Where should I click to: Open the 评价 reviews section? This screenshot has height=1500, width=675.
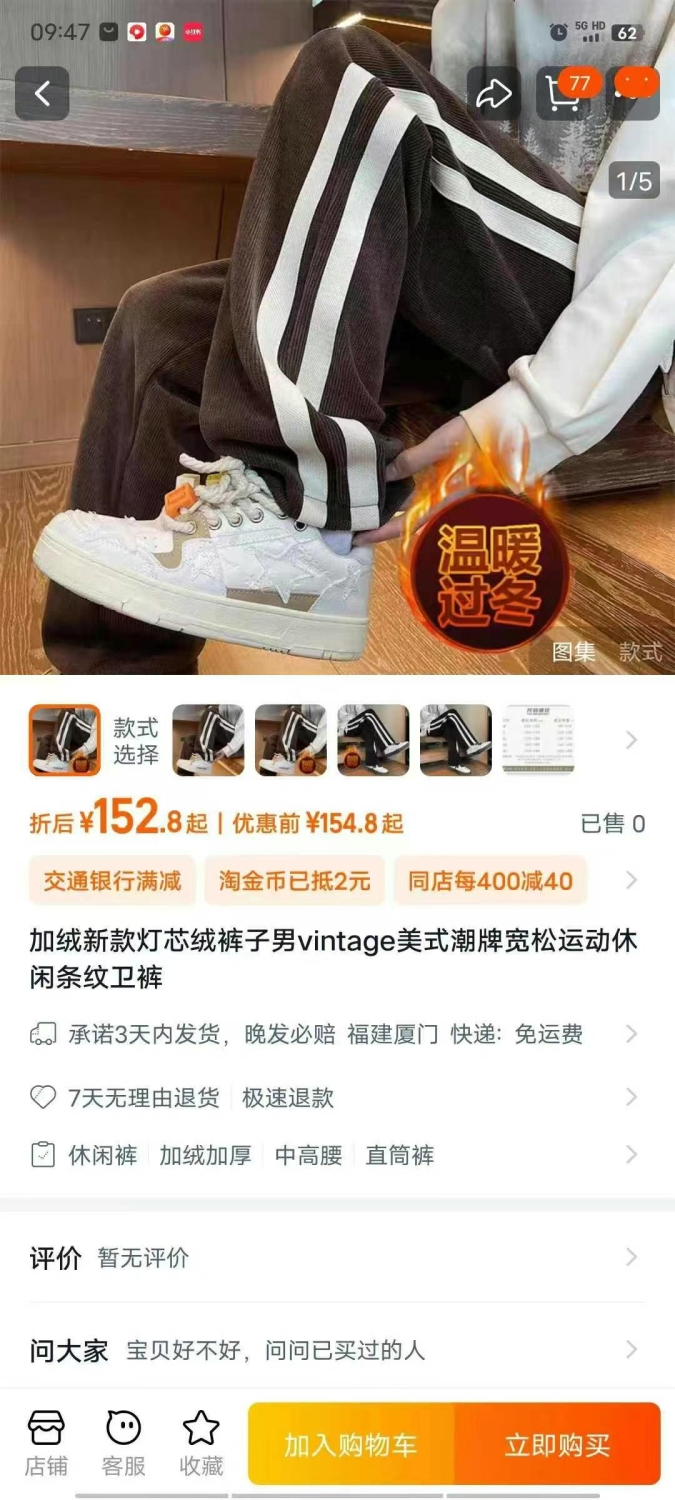tap(337, 1257)
